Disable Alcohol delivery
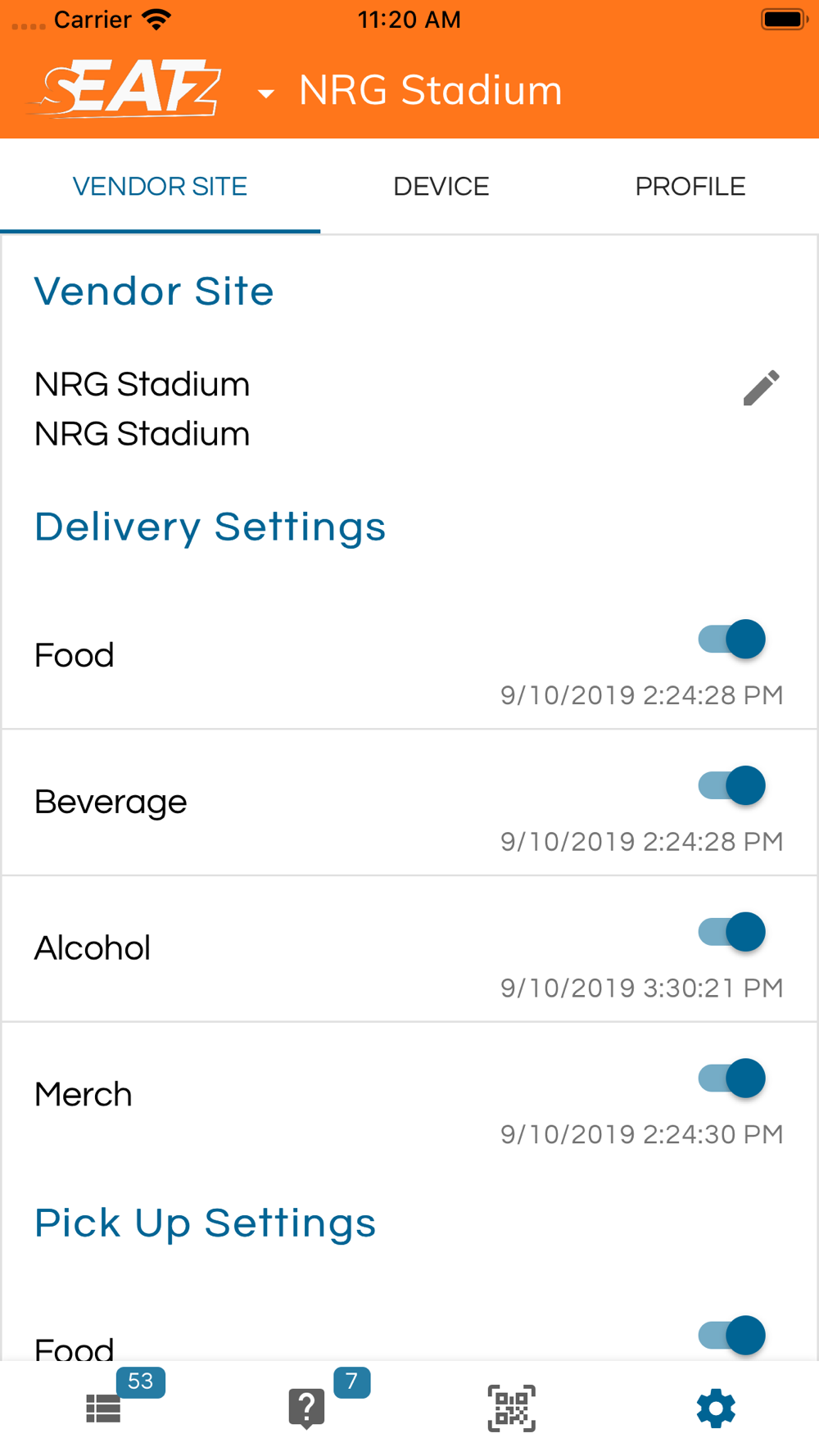The height and width of the screenshot is (1456, 819). (731, 932)
